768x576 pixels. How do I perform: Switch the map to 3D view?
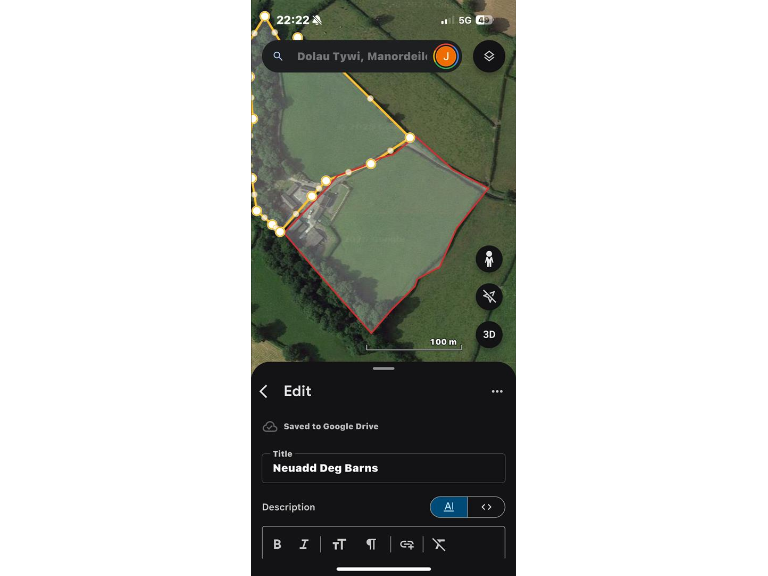[x=489, y=334]
